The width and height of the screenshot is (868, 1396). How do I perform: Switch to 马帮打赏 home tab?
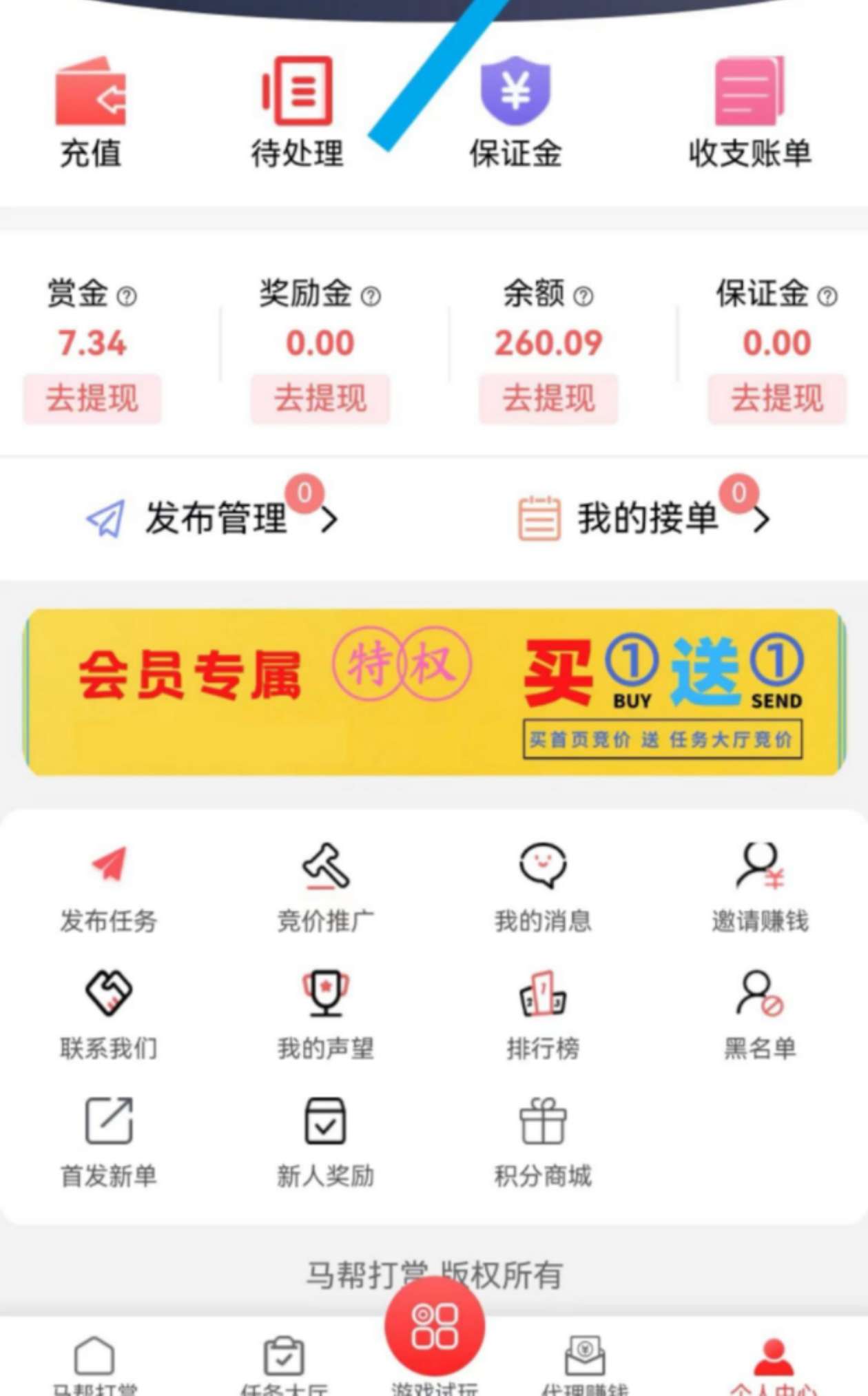point(94,1364)
